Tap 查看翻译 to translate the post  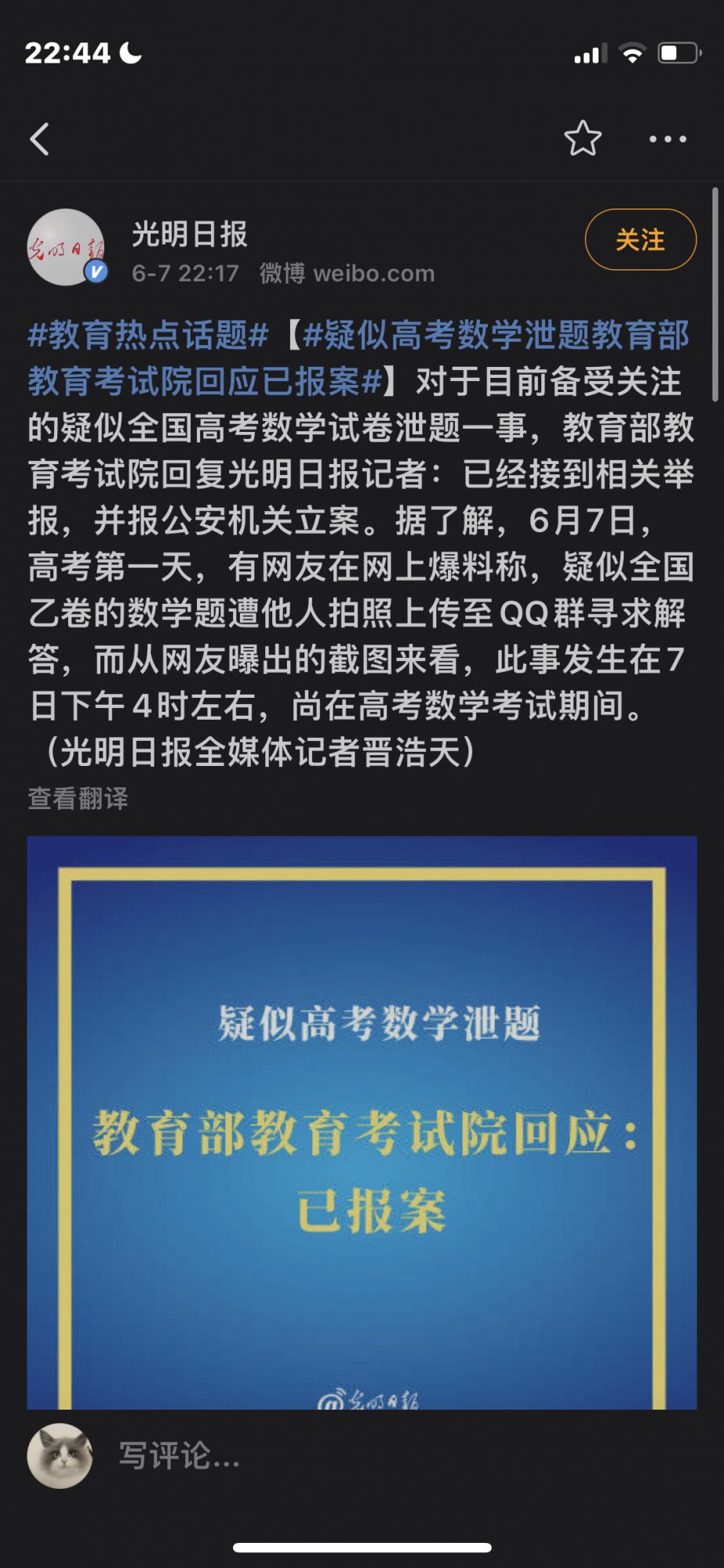click(x=78, y=798)
